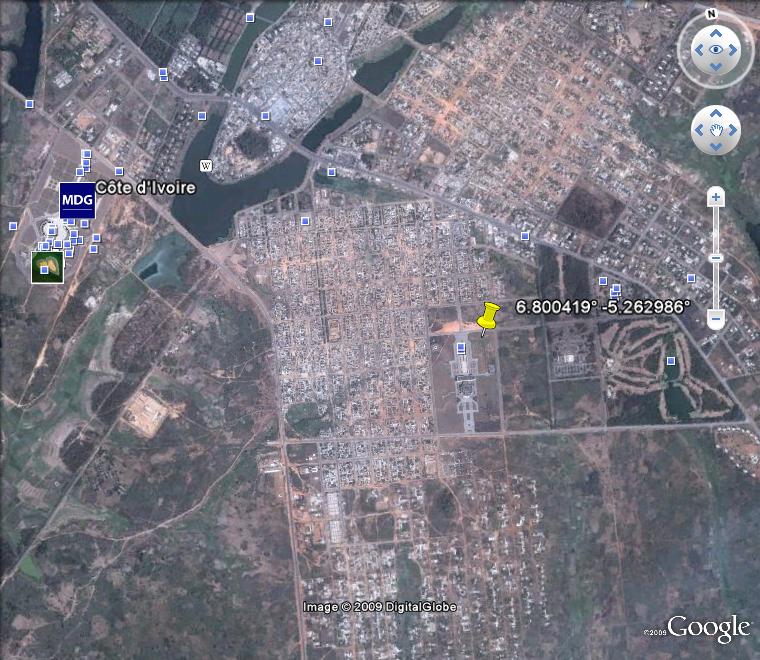The image size is (760, 660).
Task: Tap the zoom slider handle
Action: (716, 258)
